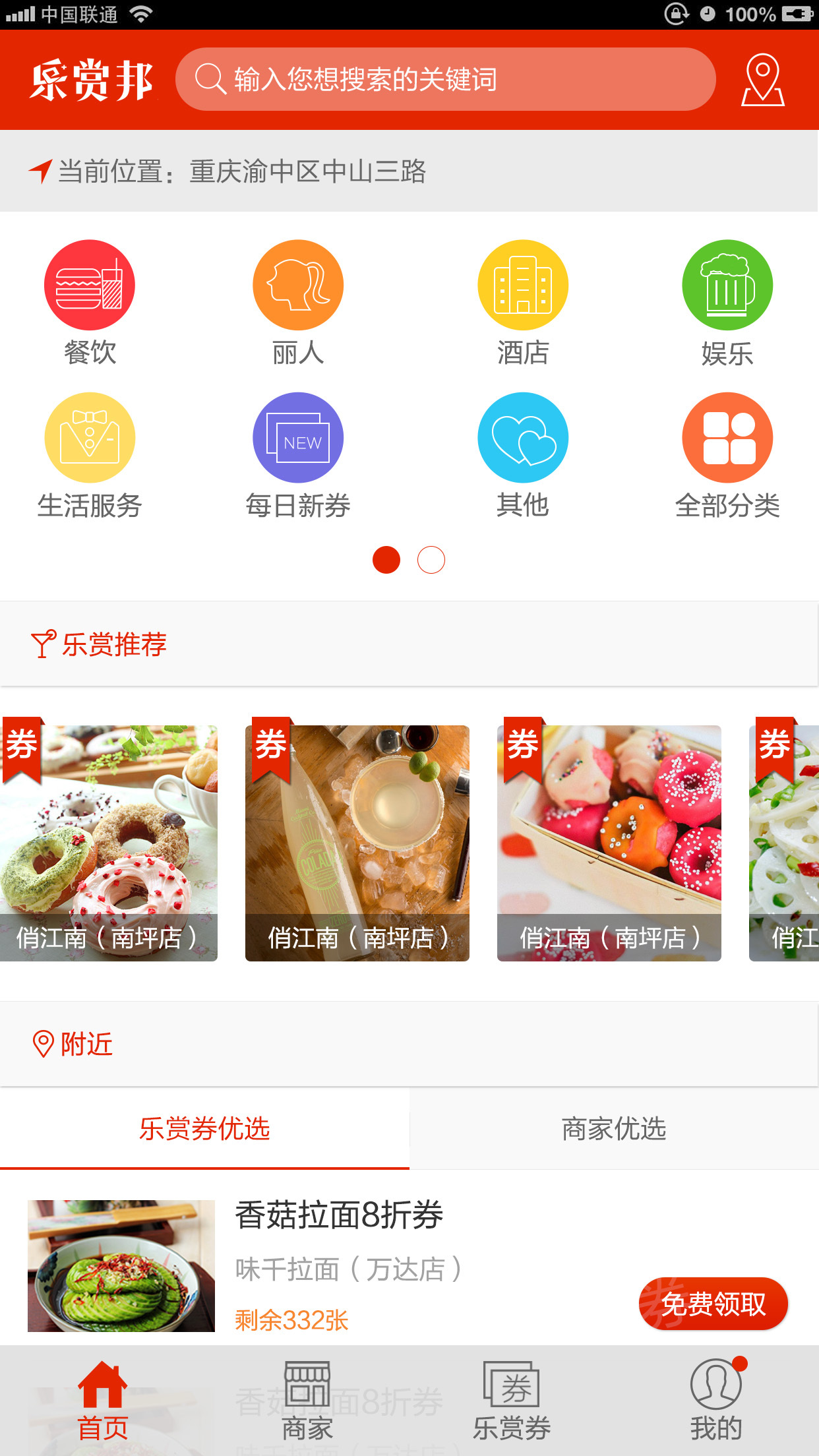Open the 乐赏券 coupons tab
The image size is (819, 1456).
pos(512,1401)
